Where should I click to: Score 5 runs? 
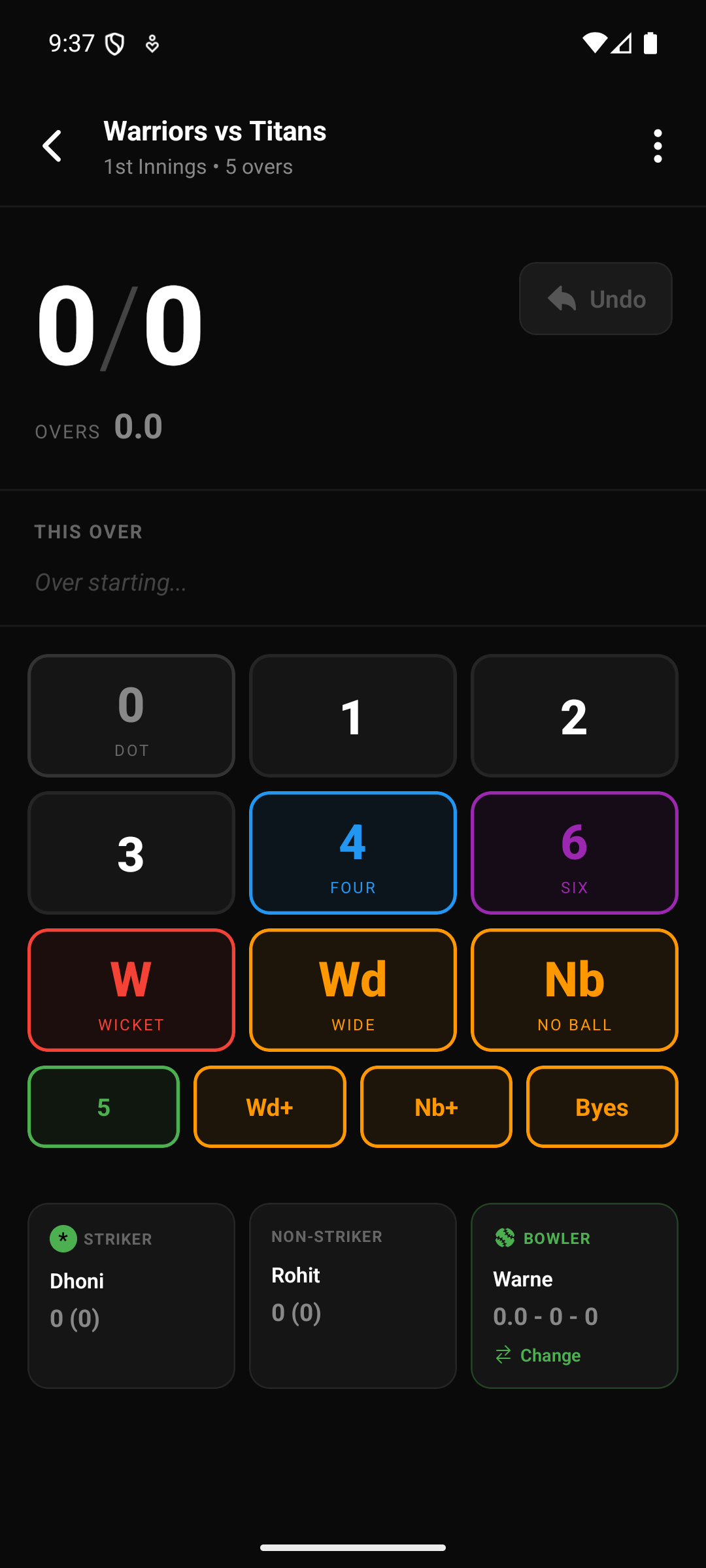103,1107
